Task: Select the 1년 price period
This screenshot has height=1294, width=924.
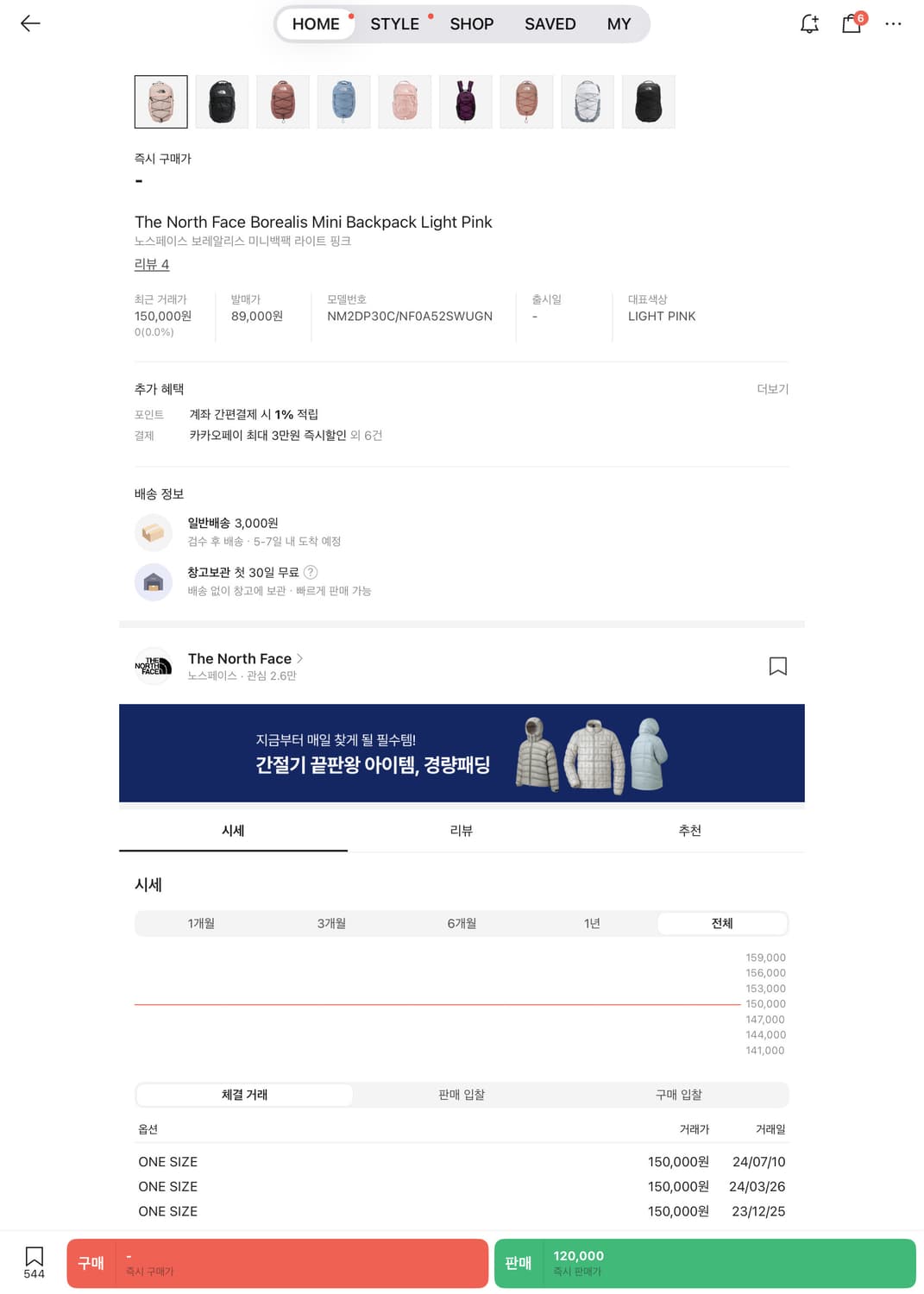Action: (x=592, y=923)
